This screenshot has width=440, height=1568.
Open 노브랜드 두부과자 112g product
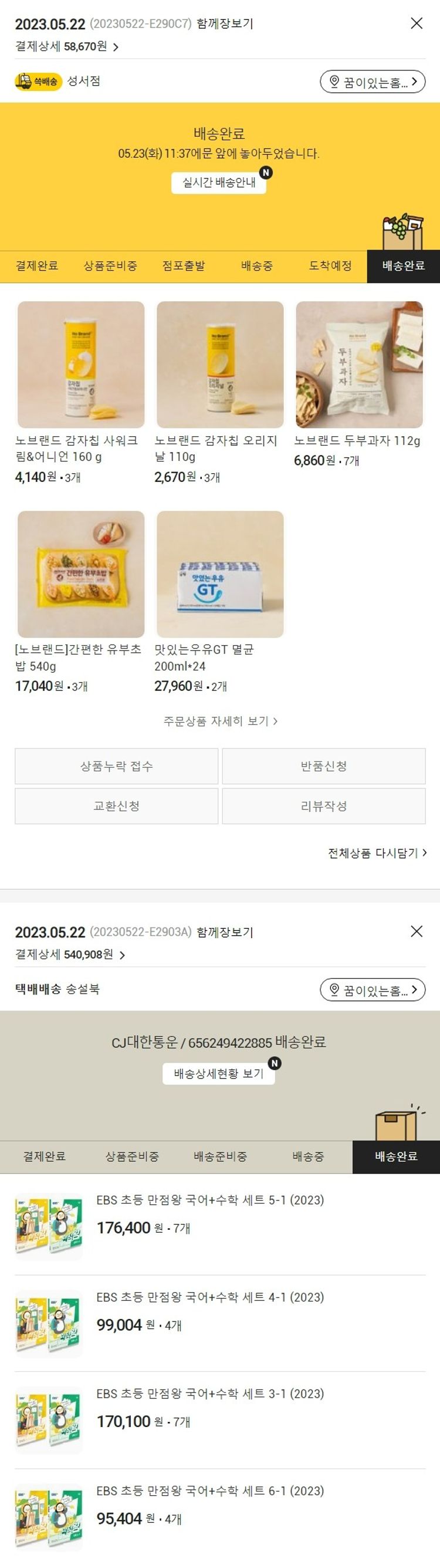[x=359, y=365]
